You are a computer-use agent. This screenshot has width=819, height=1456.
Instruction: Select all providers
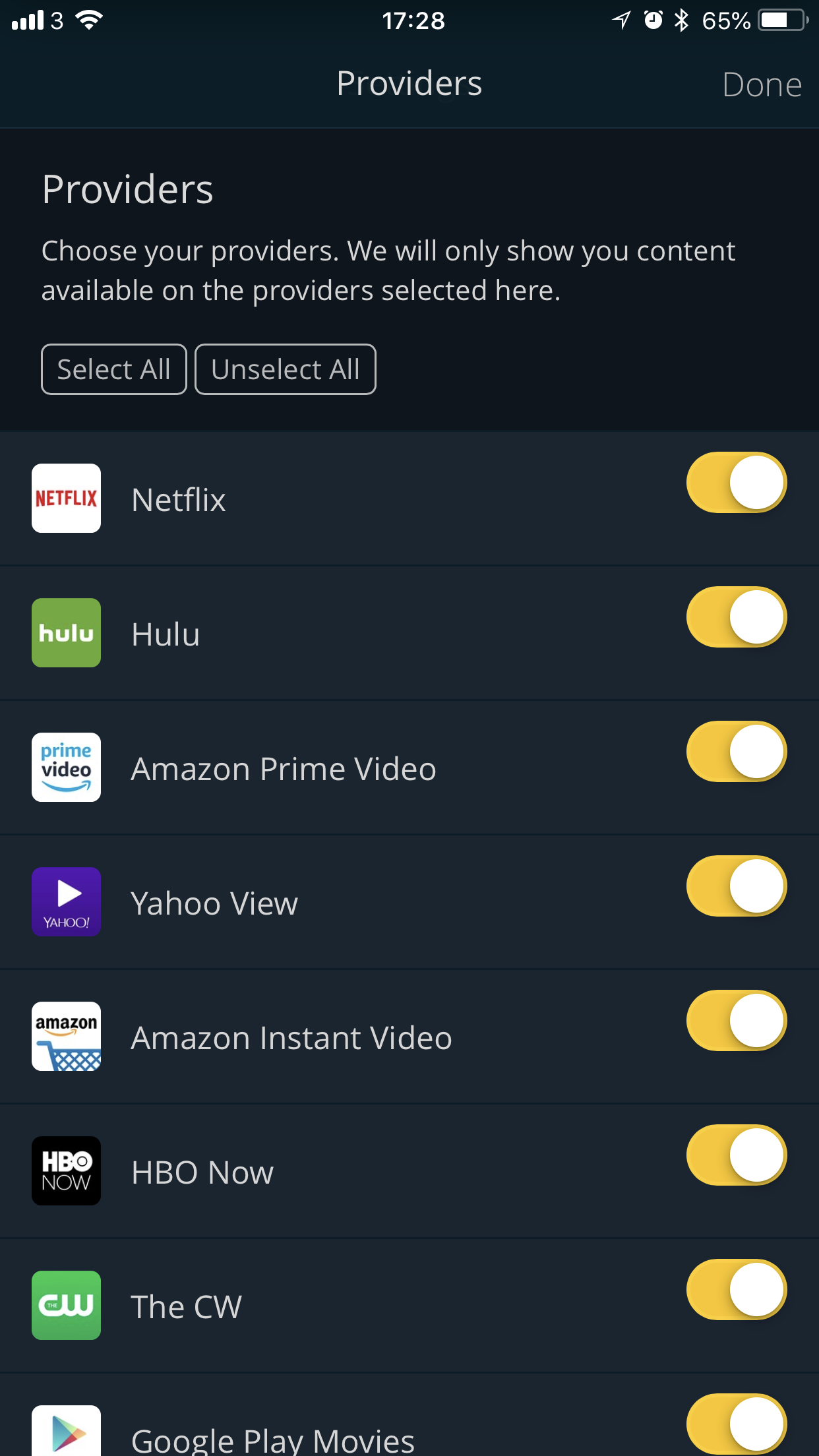(114, 369)
